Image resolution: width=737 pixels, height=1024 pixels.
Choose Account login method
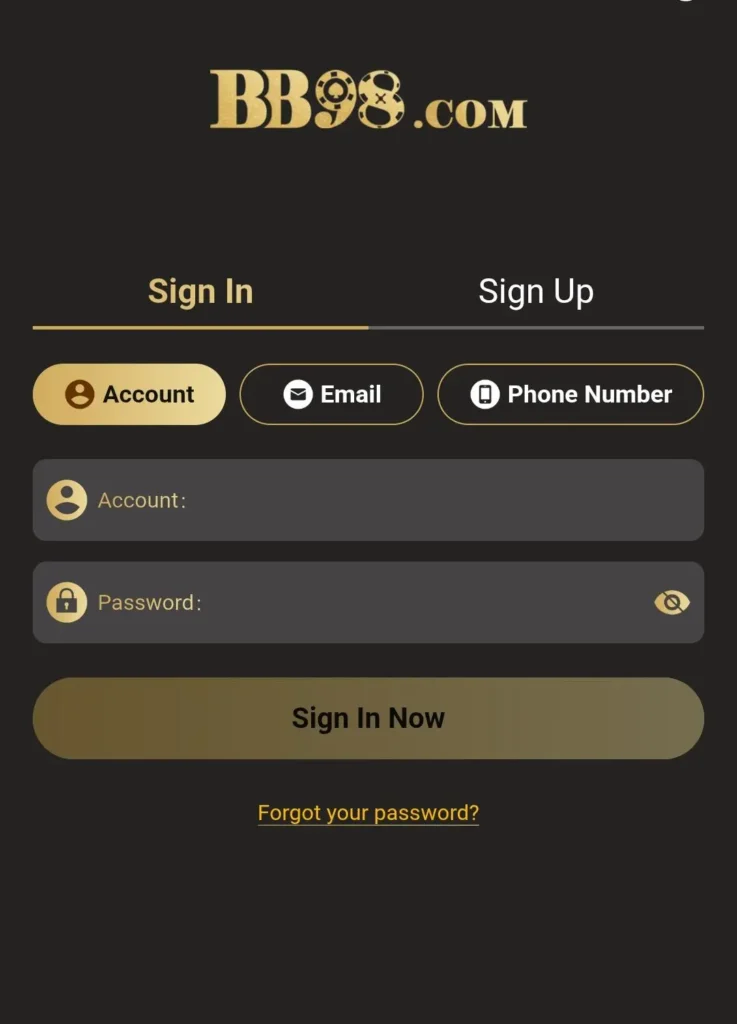tap(129, 394)
